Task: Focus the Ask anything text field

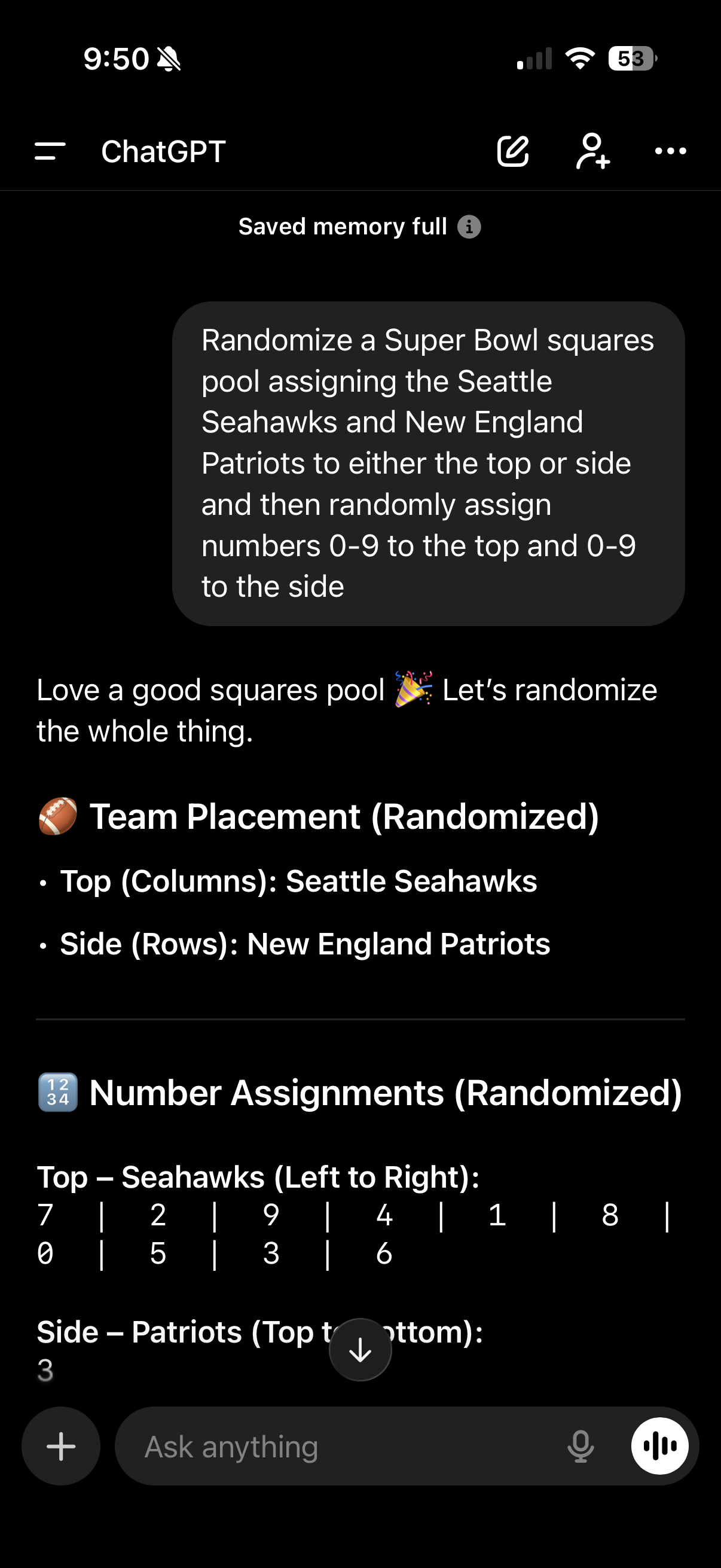Action: 341,1446
